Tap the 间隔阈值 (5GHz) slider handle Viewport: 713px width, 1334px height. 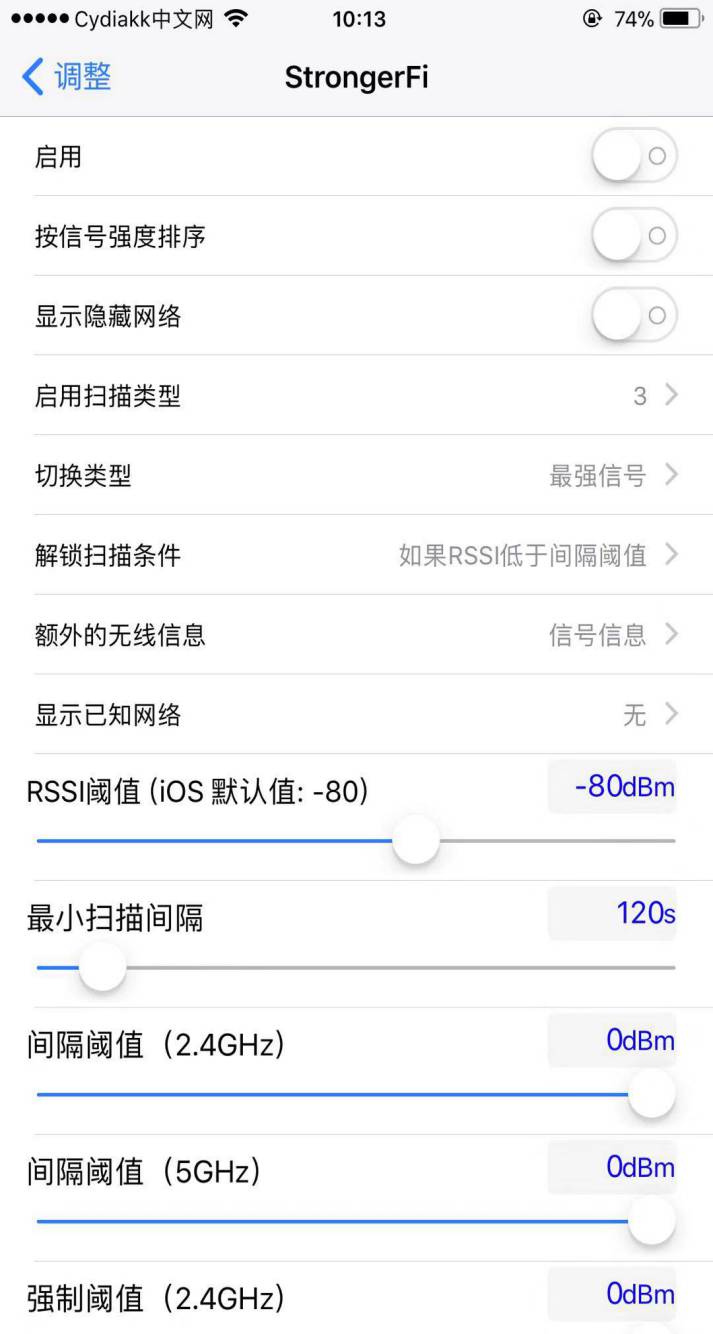pyautogui.click(x=652, y=1221)
